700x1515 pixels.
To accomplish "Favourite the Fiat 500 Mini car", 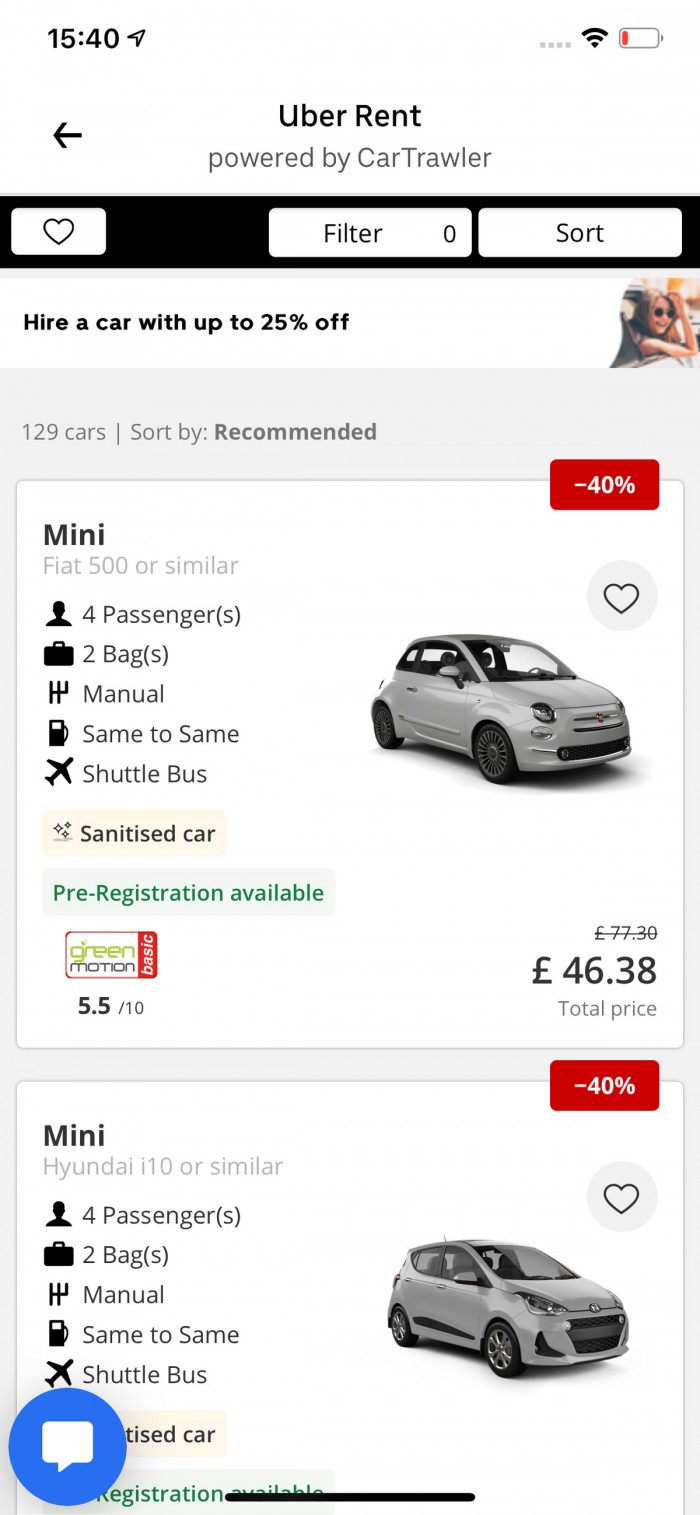I will click(x=621, y=597).
